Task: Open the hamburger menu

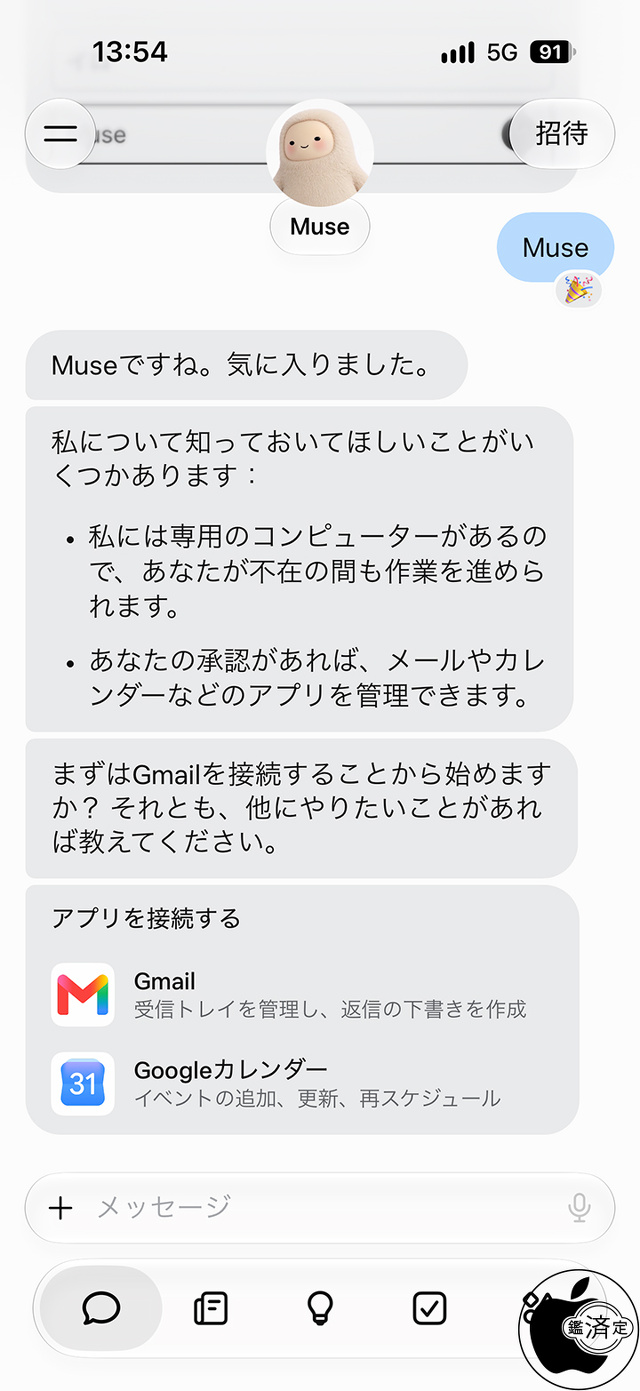Action: pyautogui.click(x=60, y=134)
